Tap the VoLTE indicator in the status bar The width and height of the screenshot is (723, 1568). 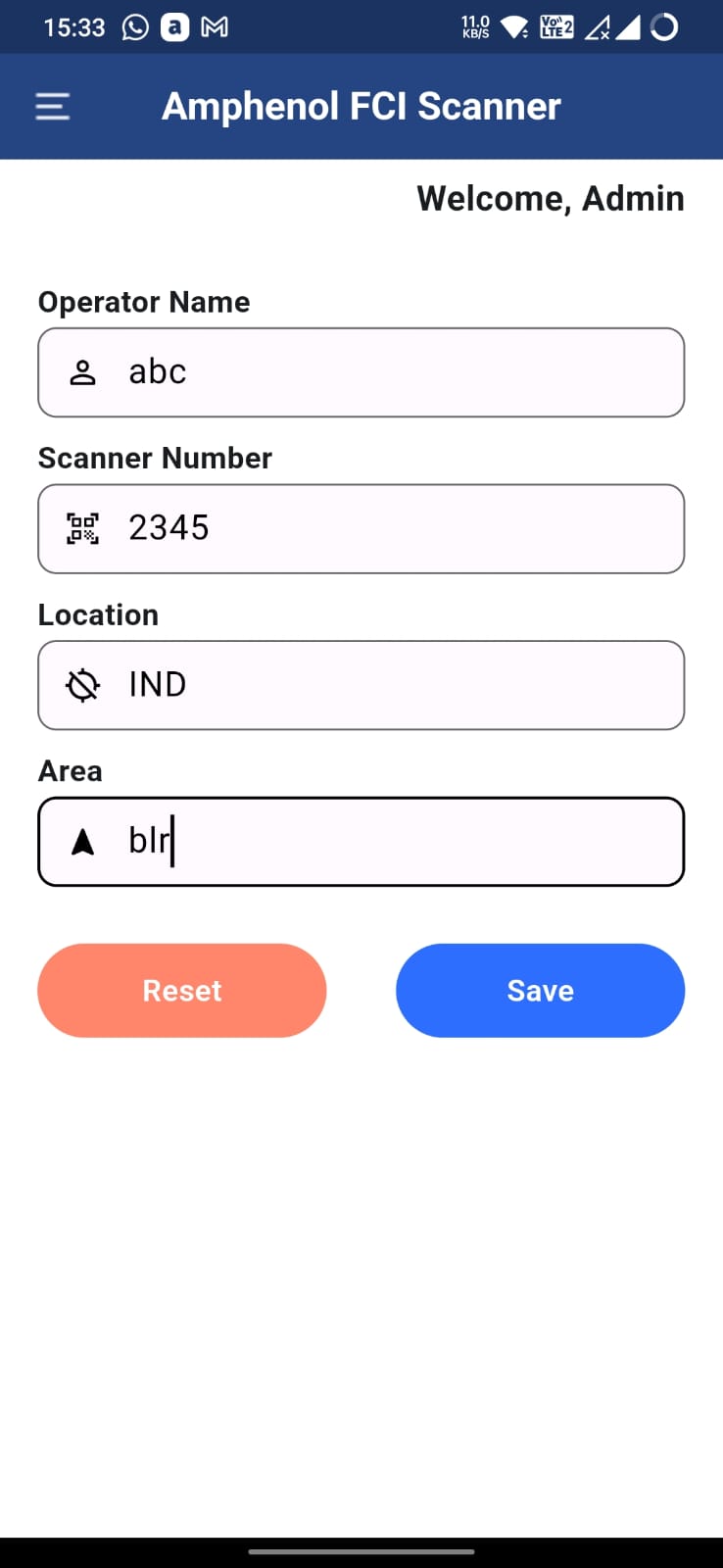click(x=556, y=26)
